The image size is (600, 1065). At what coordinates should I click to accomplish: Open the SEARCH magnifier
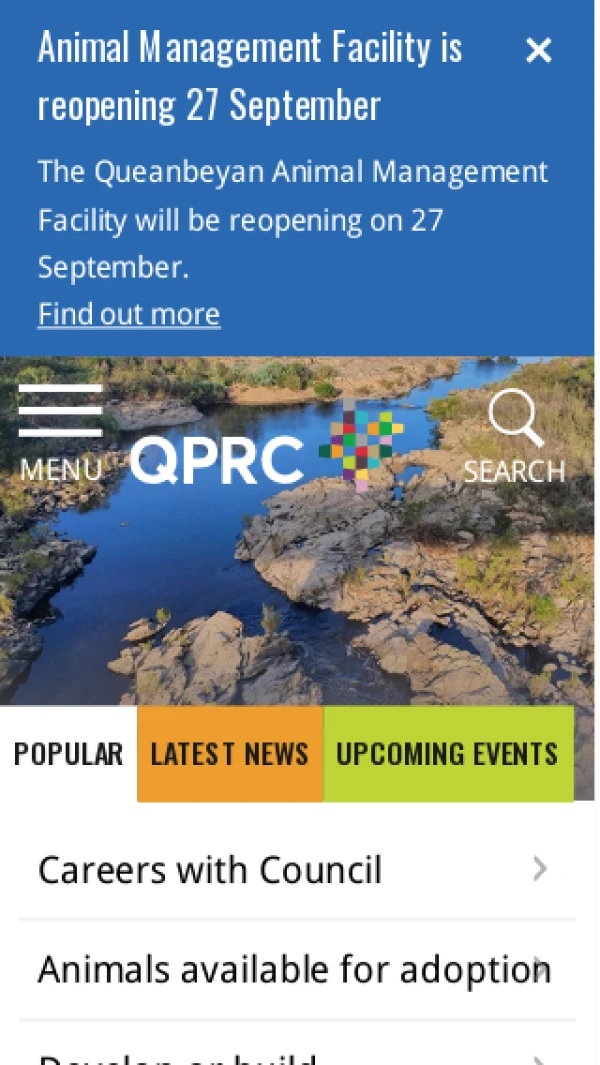click(515, 436)
